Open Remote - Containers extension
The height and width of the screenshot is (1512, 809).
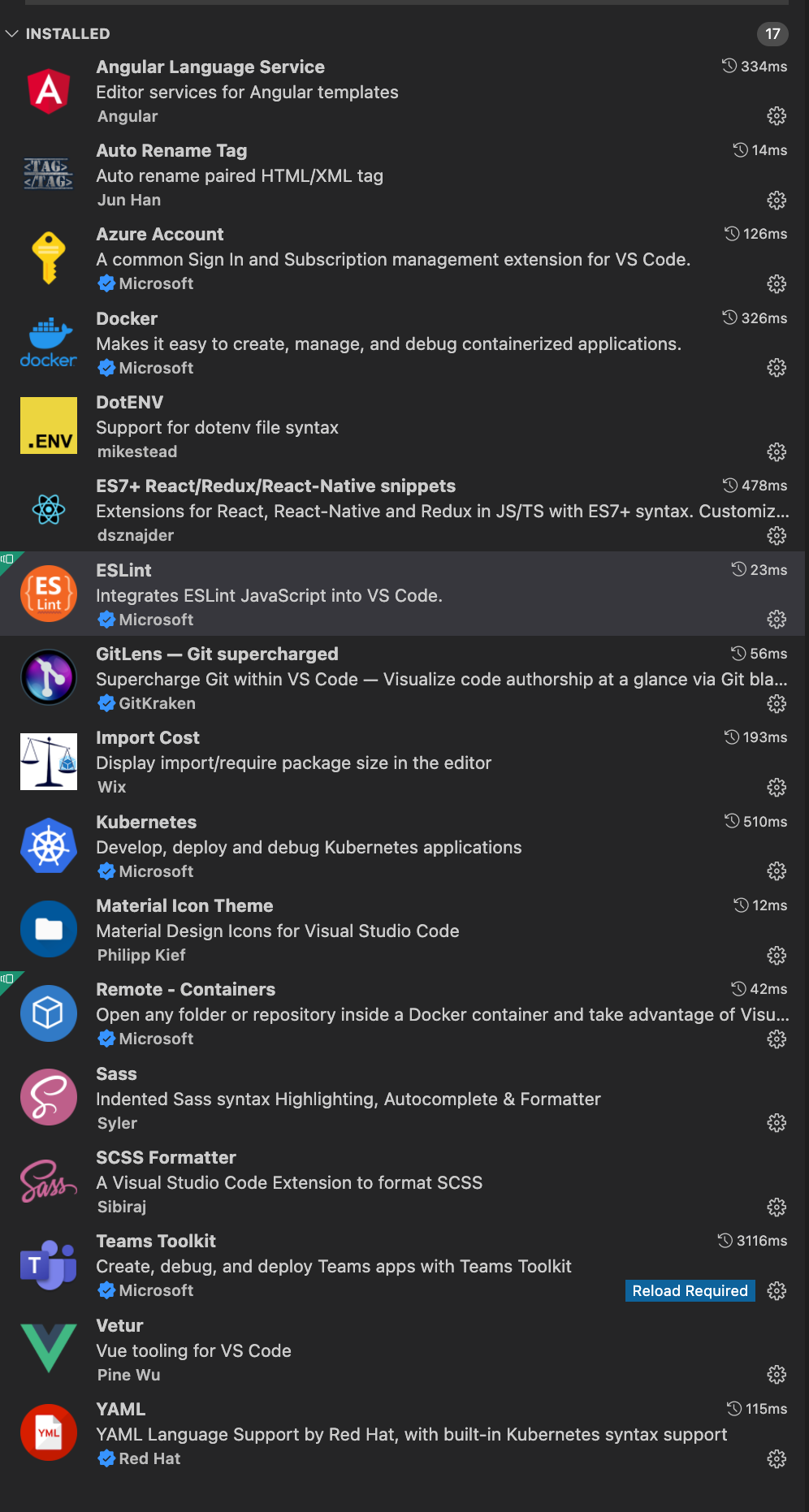(x=185, y=990)
